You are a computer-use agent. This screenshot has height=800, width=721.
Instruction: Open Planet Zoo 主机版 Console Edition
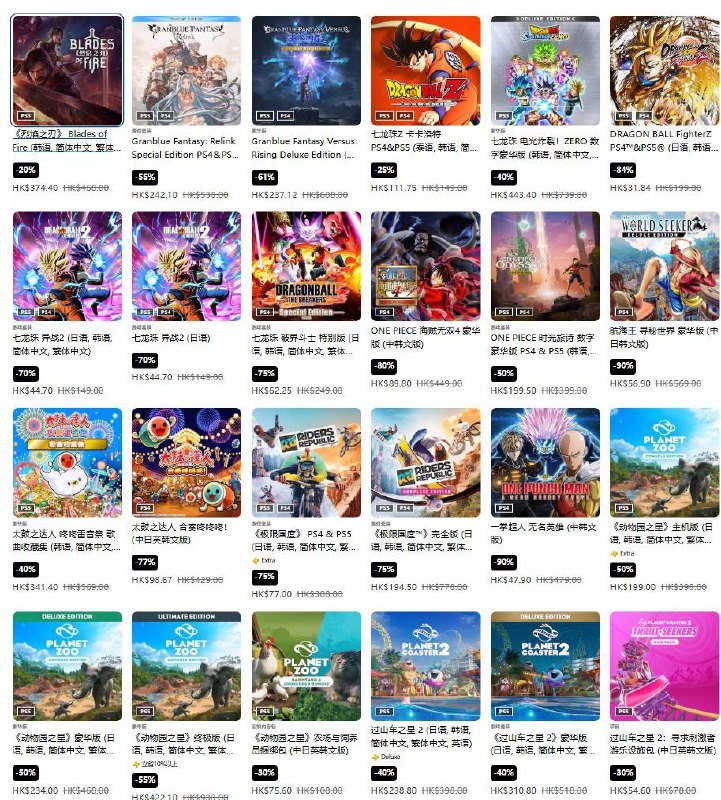coord(664,462)
